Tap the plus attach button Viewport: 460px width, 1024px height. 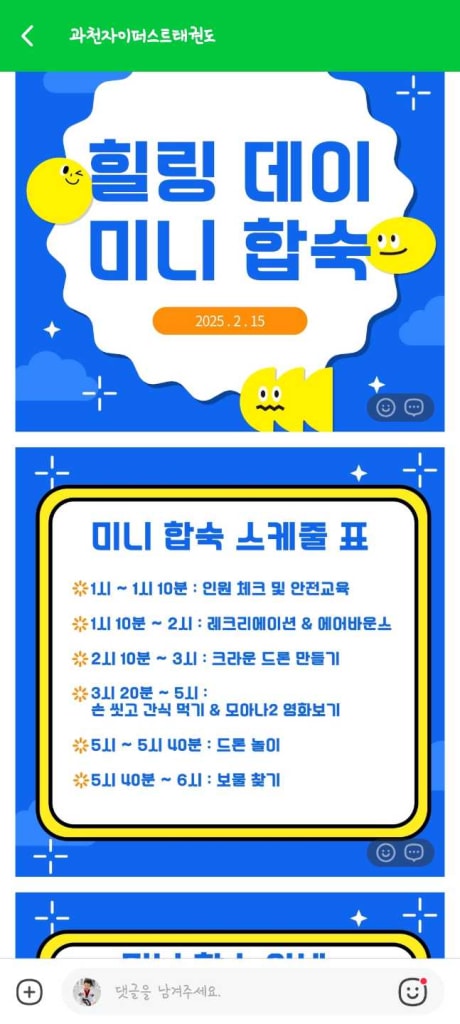[29, 992]
